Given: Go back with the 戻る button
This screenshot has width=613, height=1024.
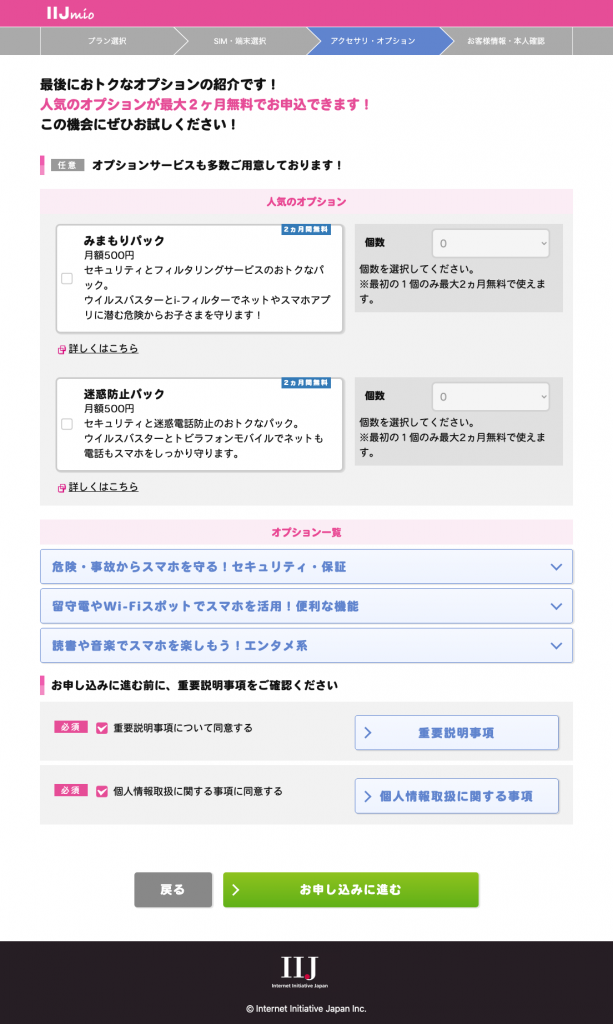Looking at the screenshot, I should pos(173,889).
